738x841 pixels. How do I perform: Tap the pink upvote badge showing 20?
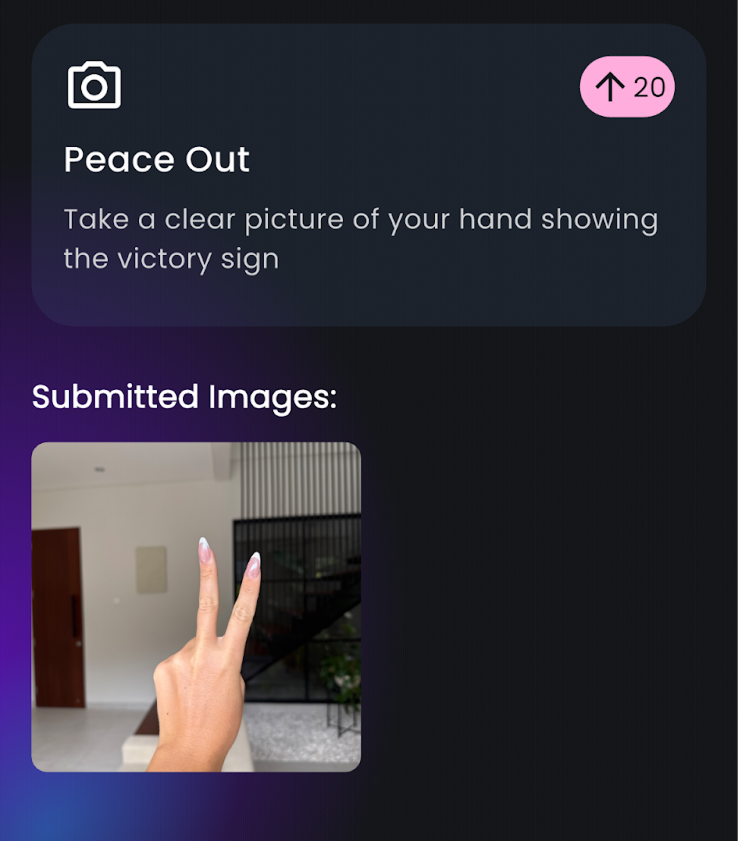coord(627,87)
